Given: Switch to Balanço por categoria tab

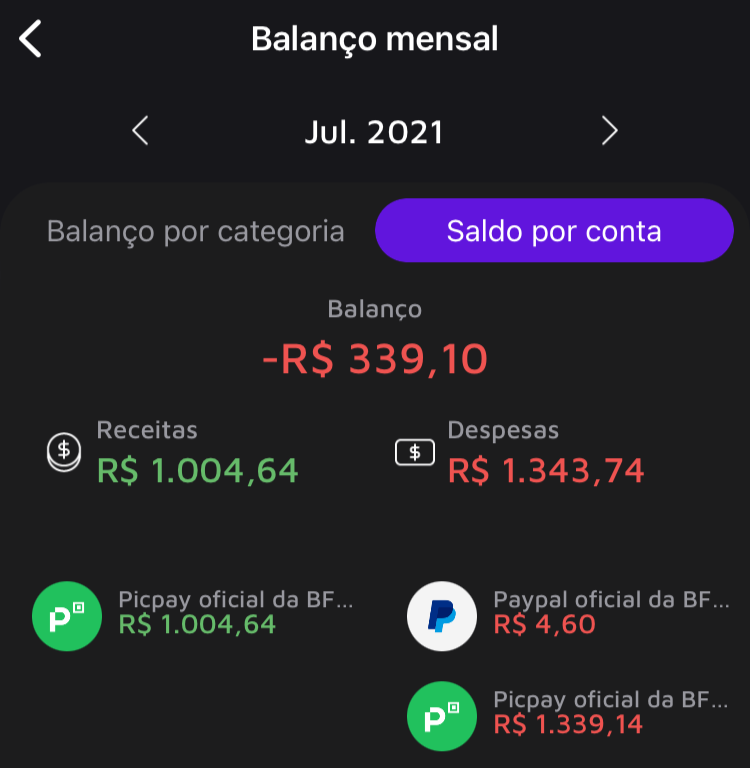Looking at the screenshot, I should click(x=196, y=231).
